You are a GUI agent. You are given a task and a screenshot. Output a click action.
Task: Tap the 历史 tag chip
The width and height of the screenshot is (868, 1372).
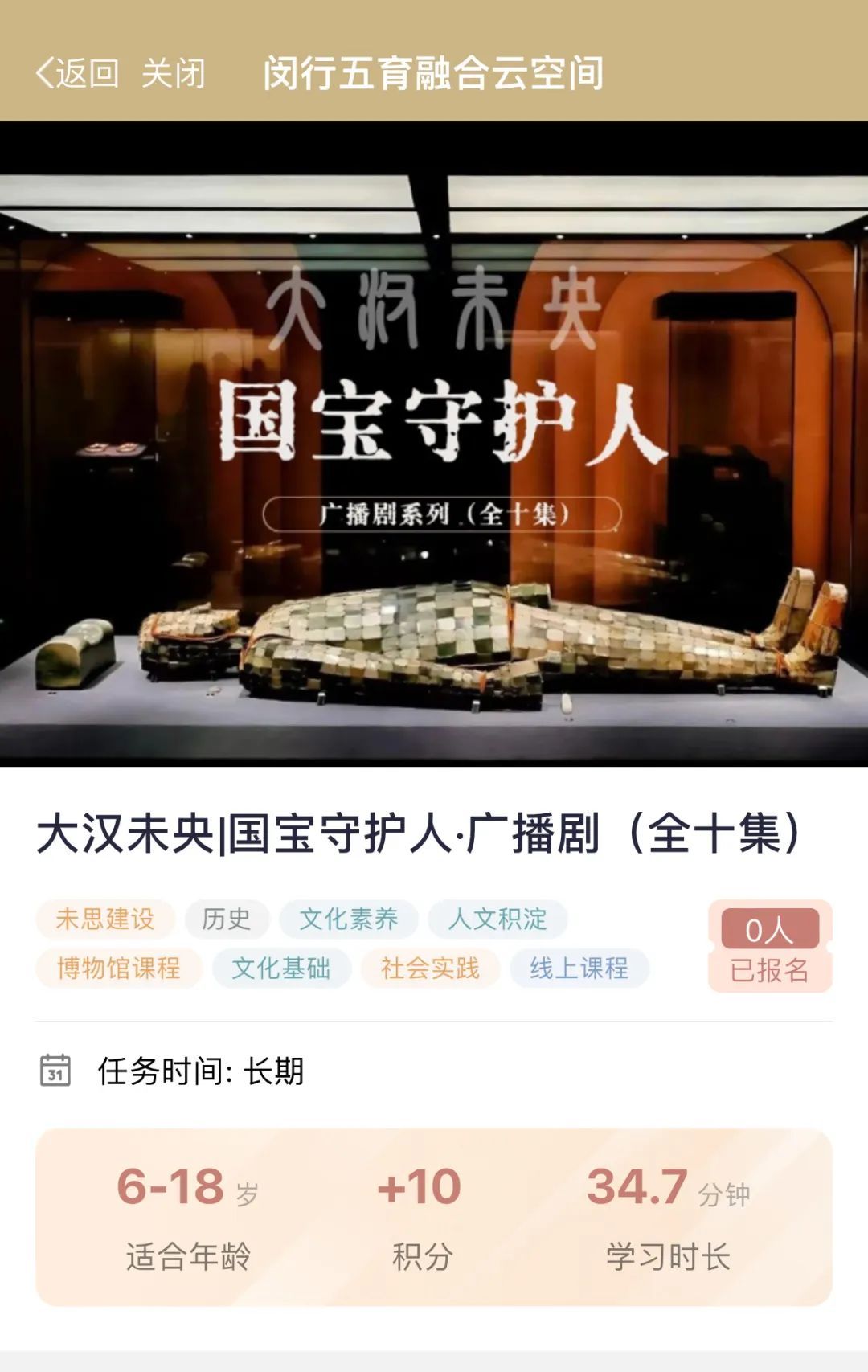pyautogui.click(x=227, y=919)
